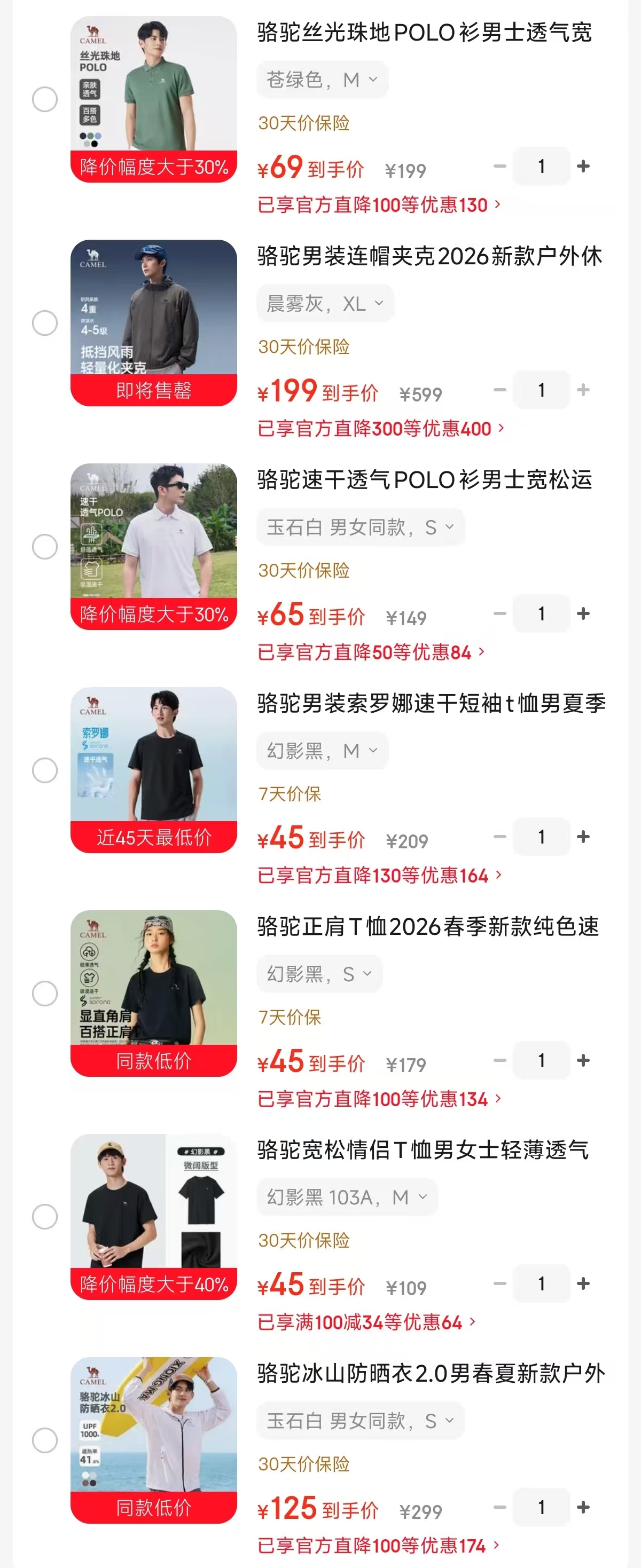The height and width of the screenshot is (1568, 641).
Task: View 已享官方直降300等优惠400 discount details
Action: 380,429
